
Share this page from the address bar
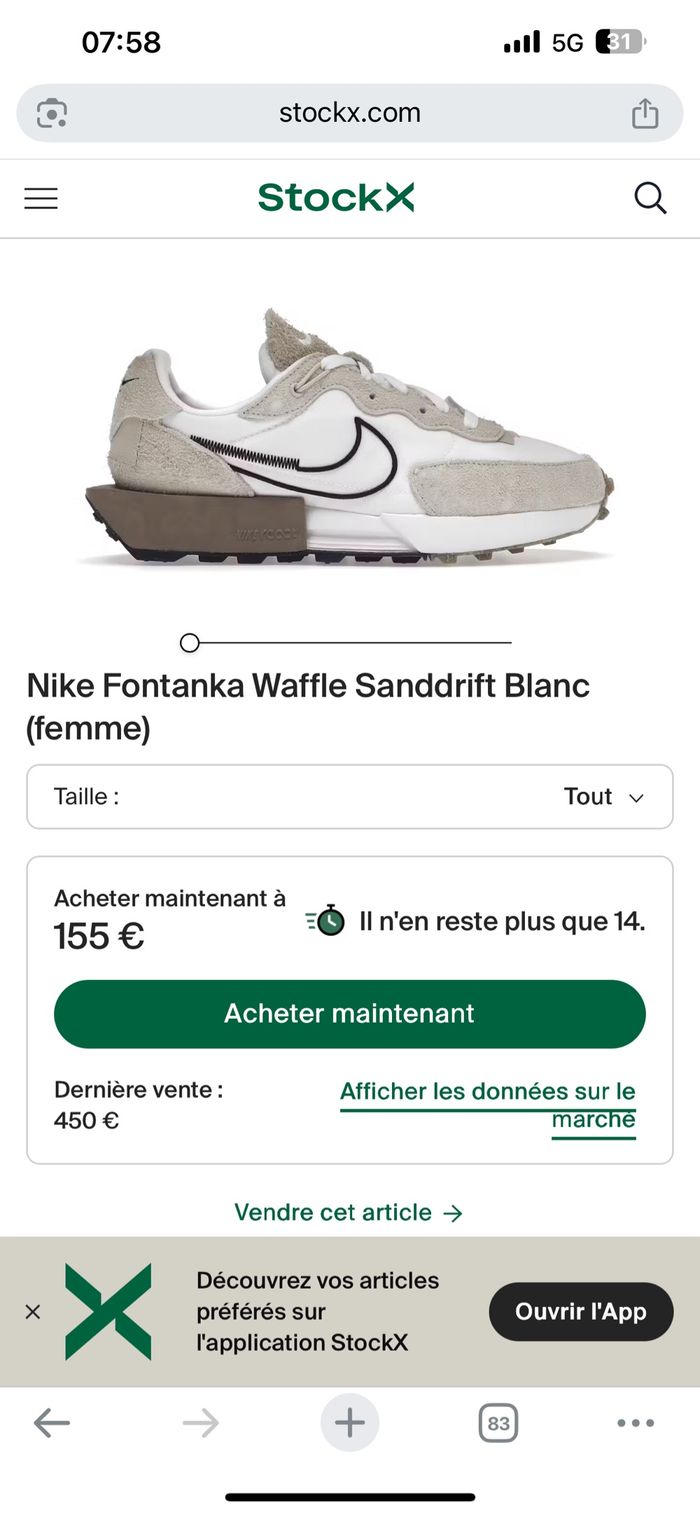click(x=645, y=113)
